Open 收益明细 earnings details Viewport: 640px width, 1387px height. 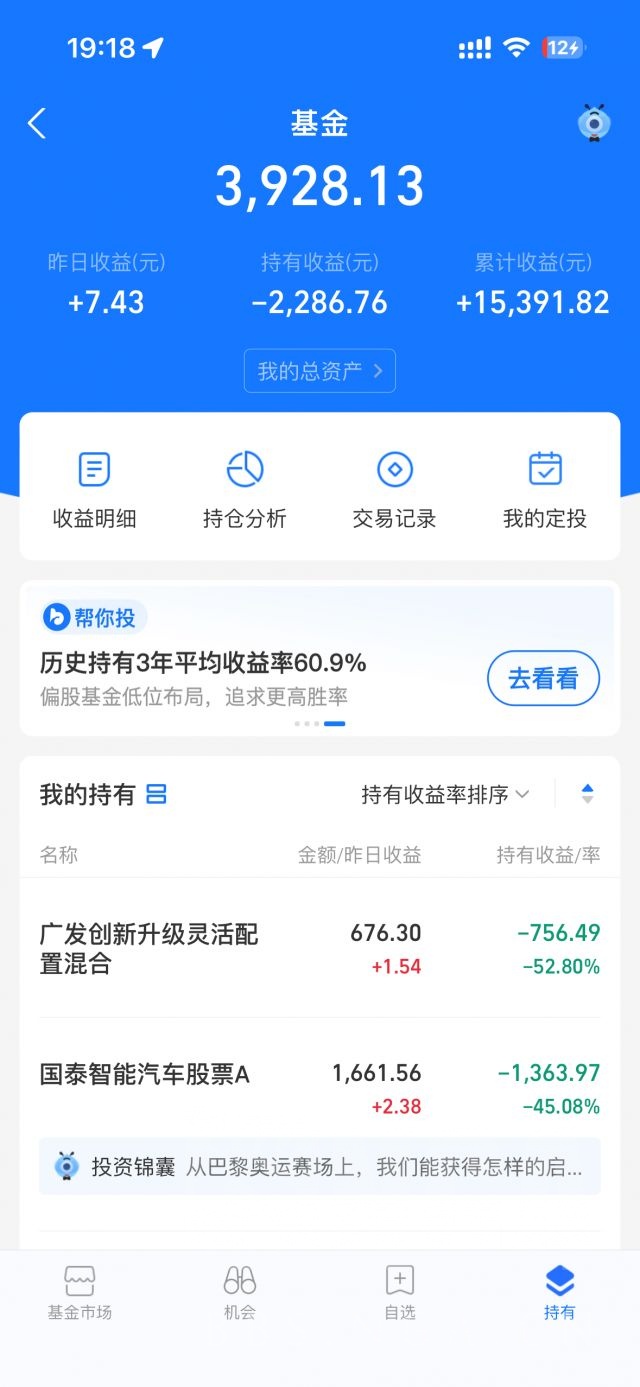[94, 490]
